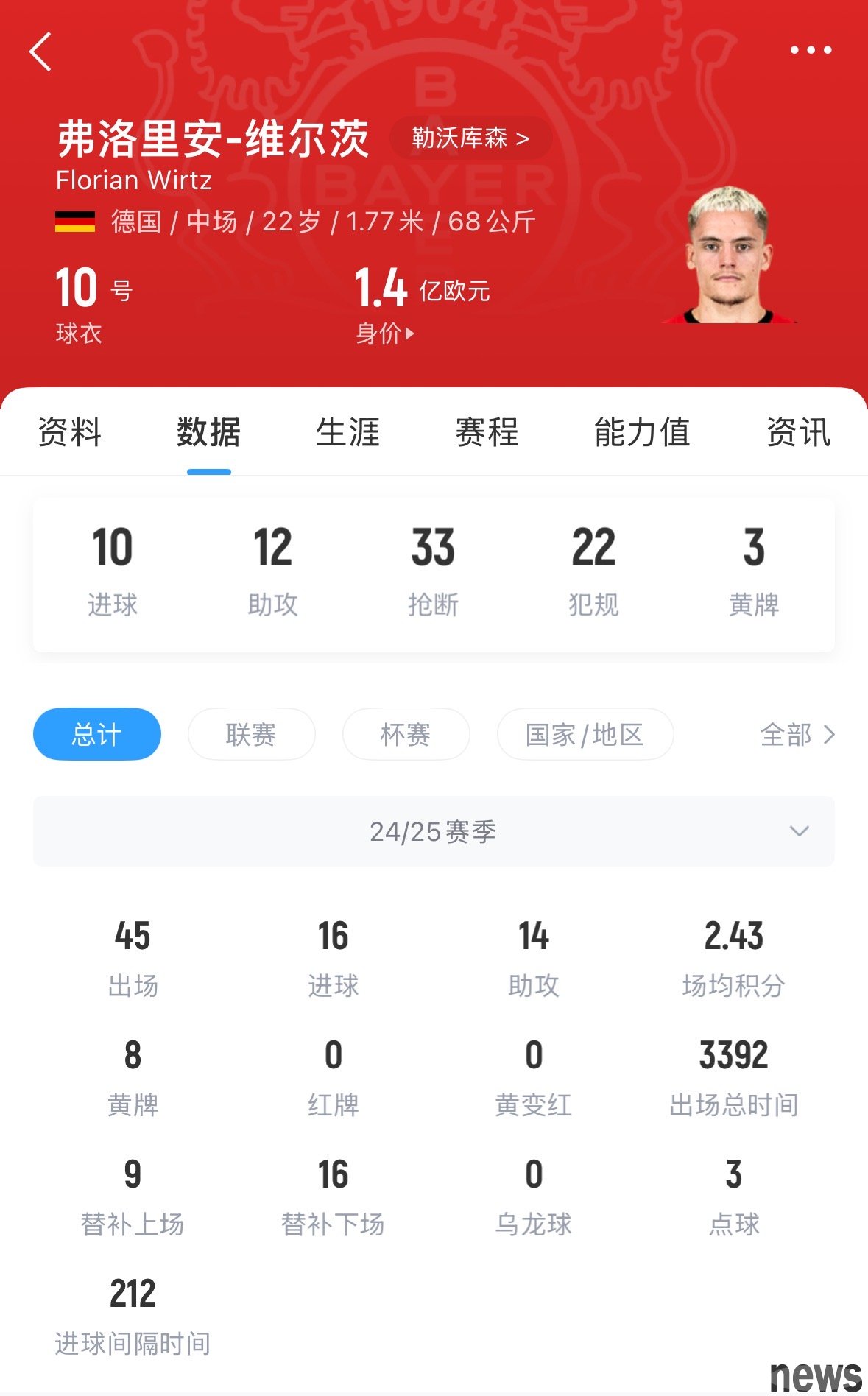Open 全部 competitions list
This screenshot has height=1396, width=868.
[x=797, y=734]
